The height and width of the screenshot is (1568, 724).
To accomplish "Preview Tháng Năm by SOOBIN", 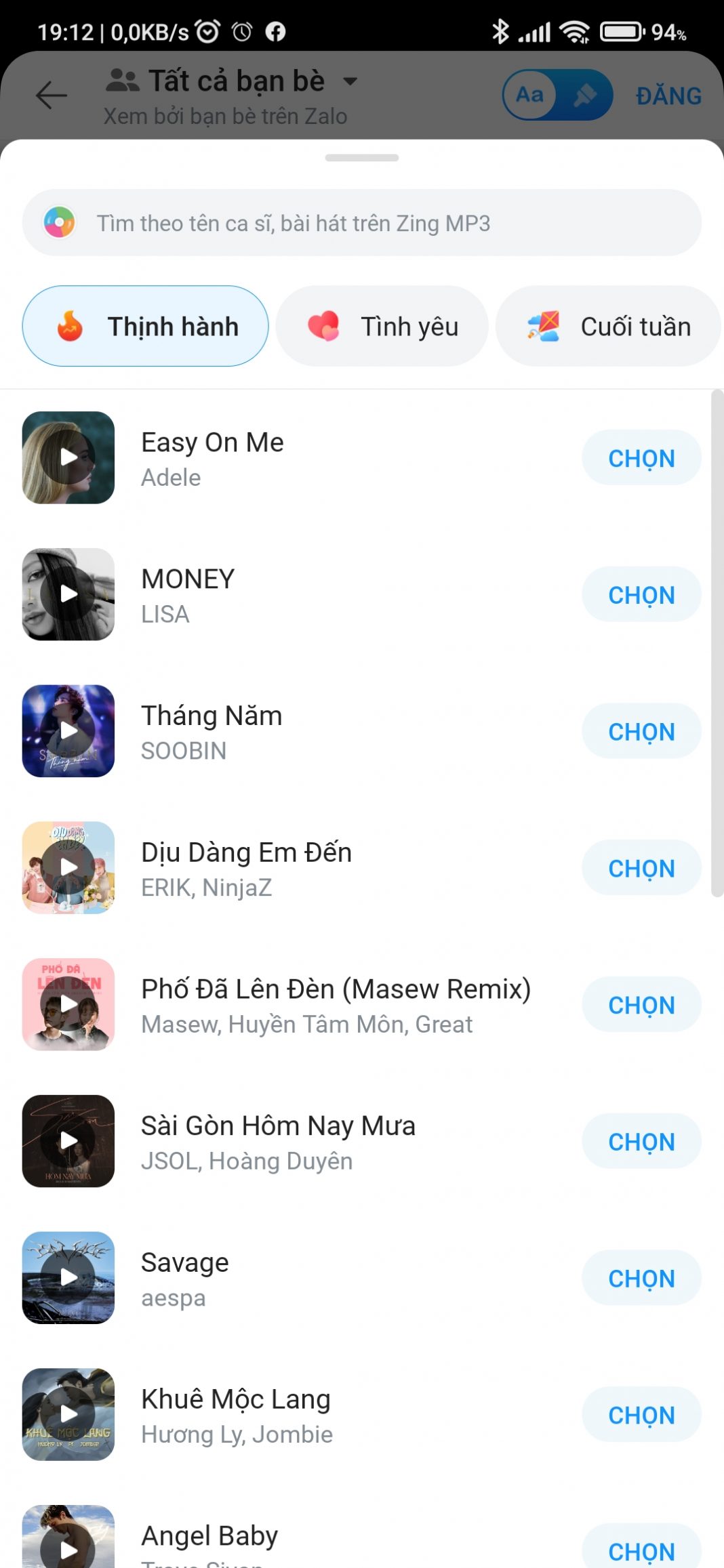I will tap(68, 731).
